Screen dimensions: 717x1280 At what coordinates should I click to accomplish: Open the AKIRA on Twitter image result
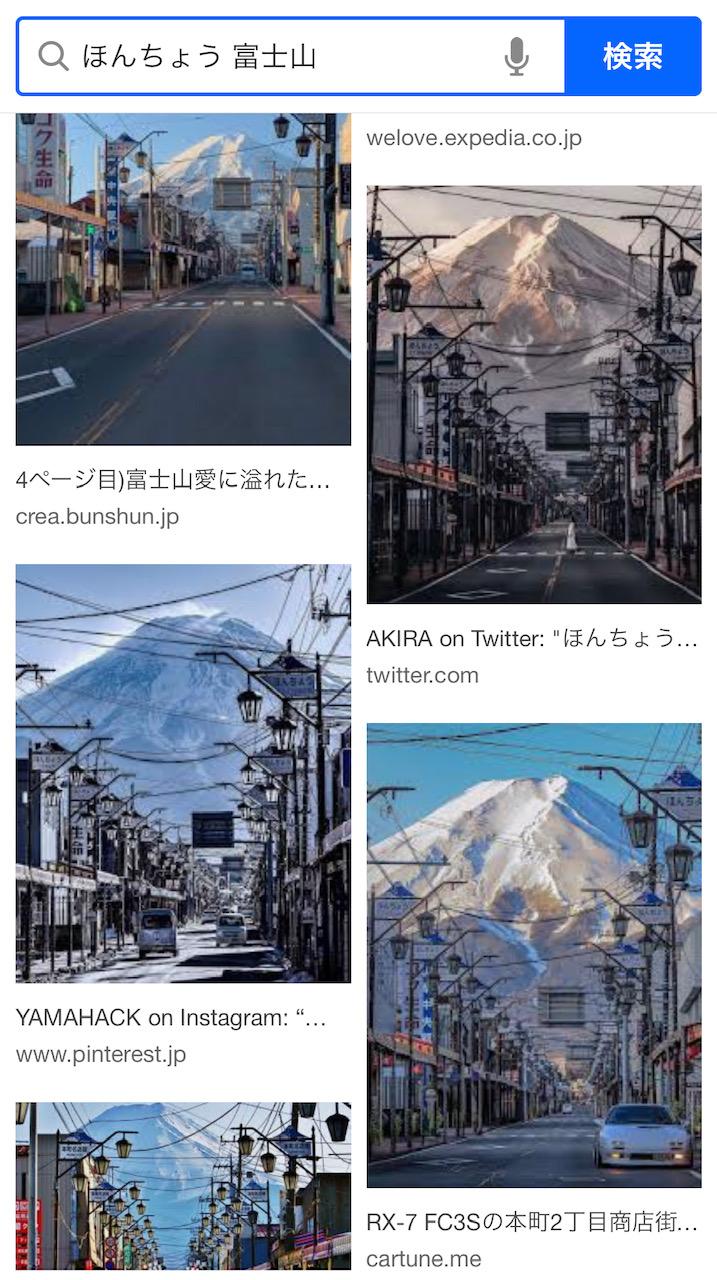pyautogui.click(x=533, y=394)
